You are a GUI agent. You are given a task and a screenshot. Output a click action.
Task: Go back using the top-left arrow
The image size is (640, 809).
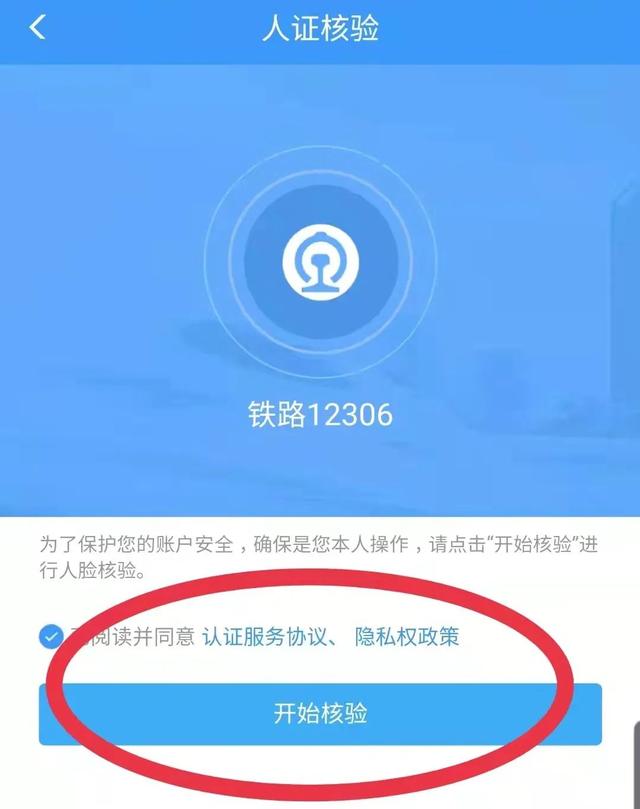point(38,27)
